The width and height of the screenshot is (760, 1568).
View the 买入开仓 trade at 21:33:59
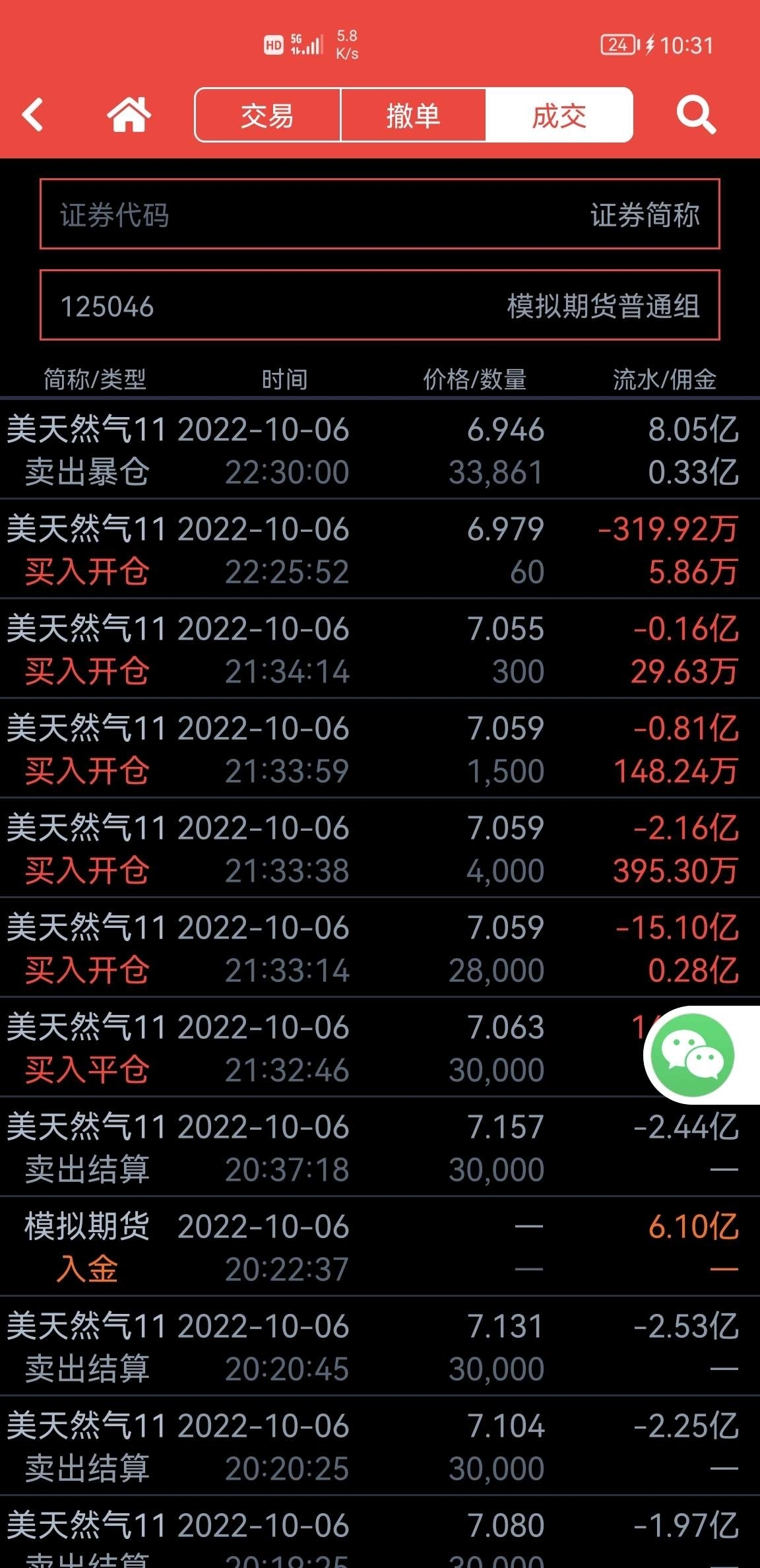coord(380,748)
